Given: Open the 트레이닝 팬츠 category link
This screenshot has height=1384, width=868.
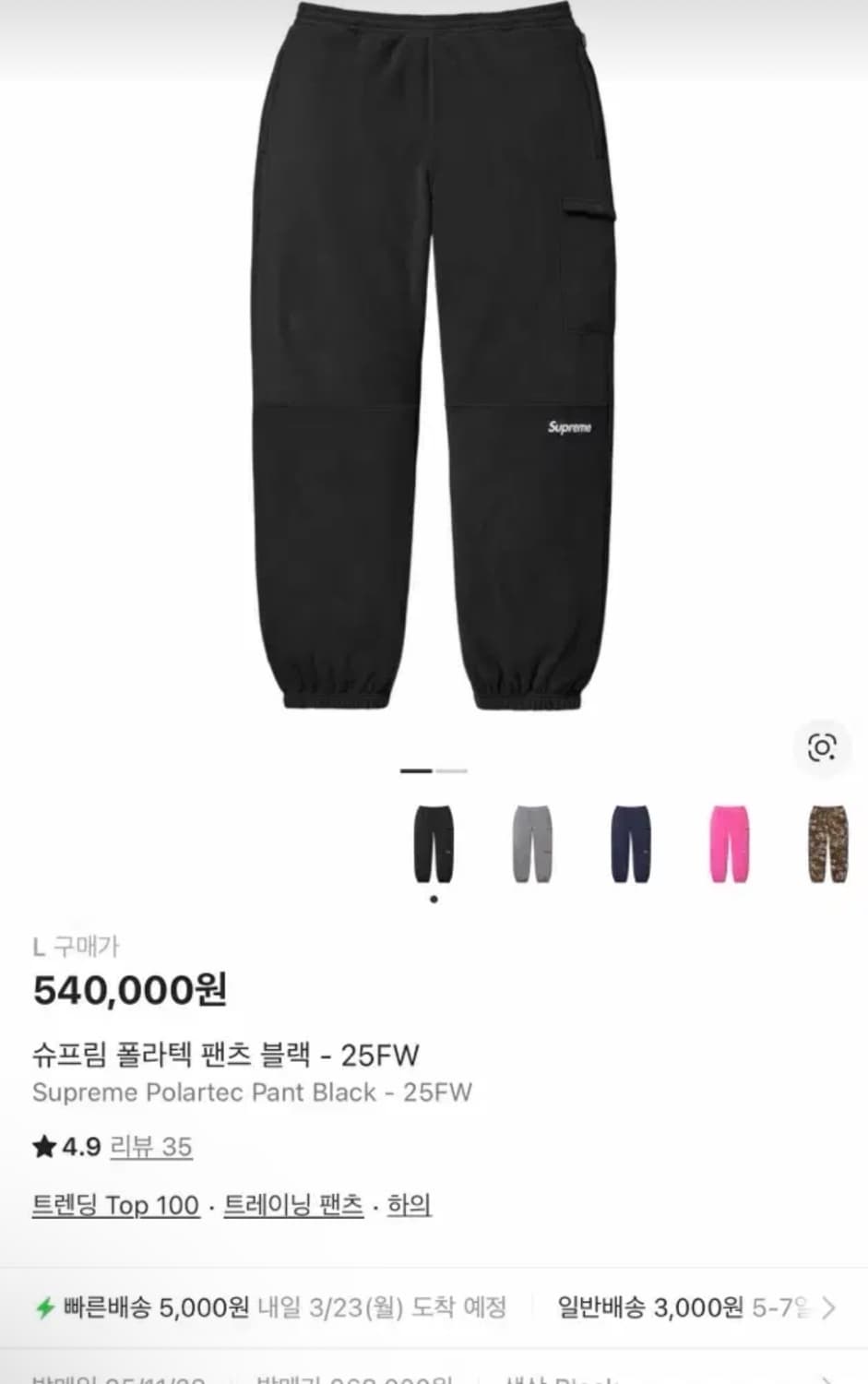Looking at the screenshot, I should [x=295, y=1204].
